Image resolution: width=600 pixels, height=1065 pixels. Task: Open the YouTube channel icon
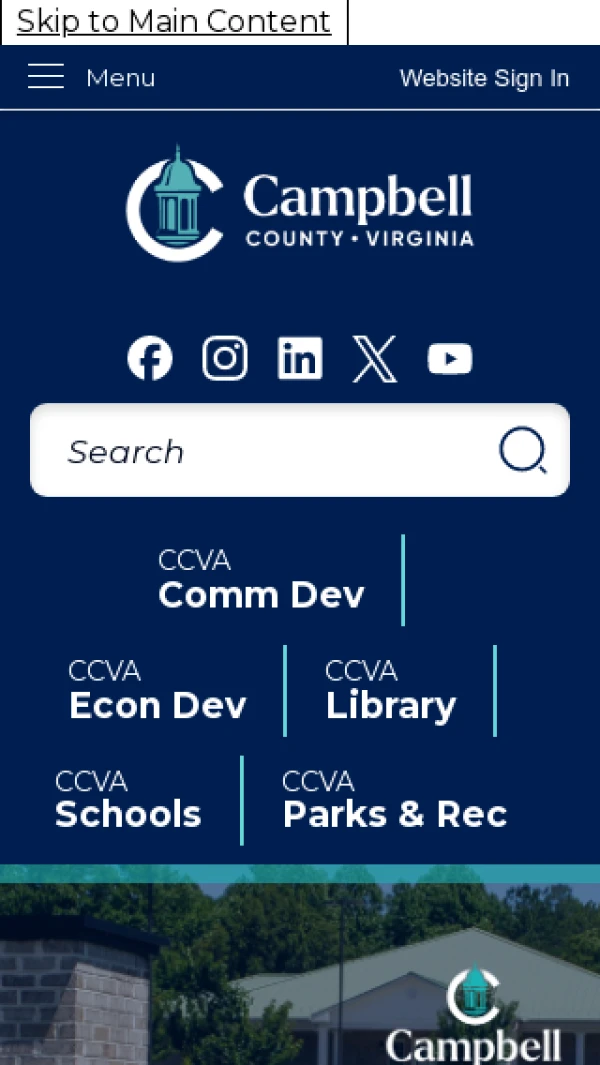pyautogui.click(x=450, y=359)
